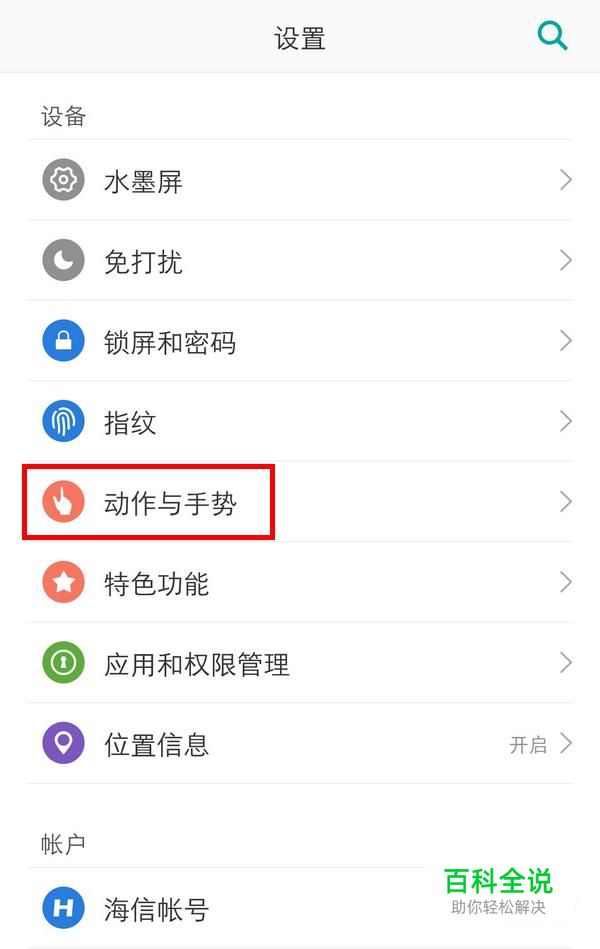
Task: Open 海信帐号 account settings
Action: 250,909
